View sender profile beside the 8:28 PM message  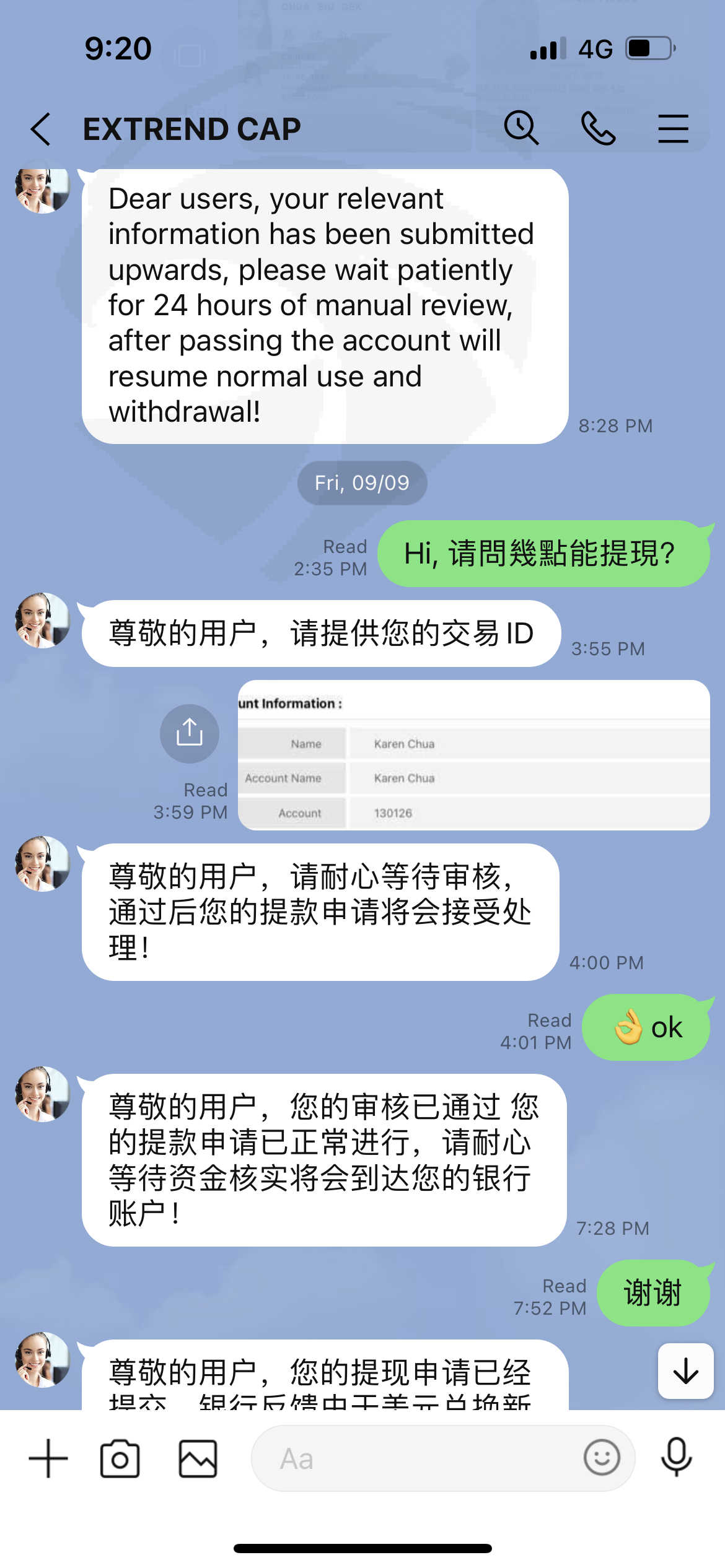click(x=43, y=188)
